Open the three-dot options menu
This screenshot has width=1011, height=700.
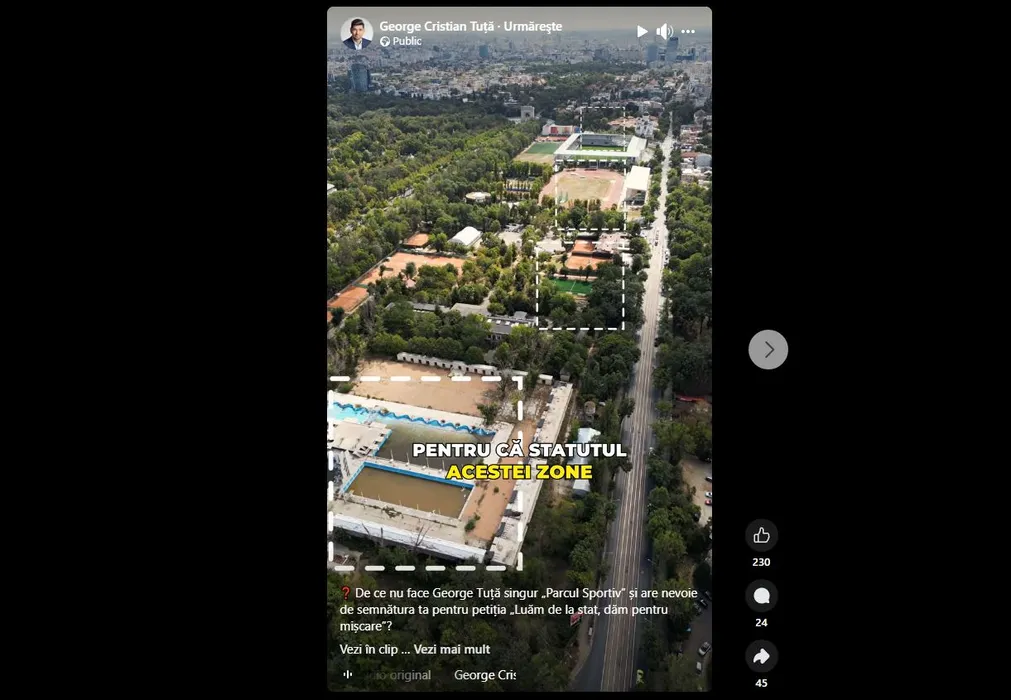(688, 31)
